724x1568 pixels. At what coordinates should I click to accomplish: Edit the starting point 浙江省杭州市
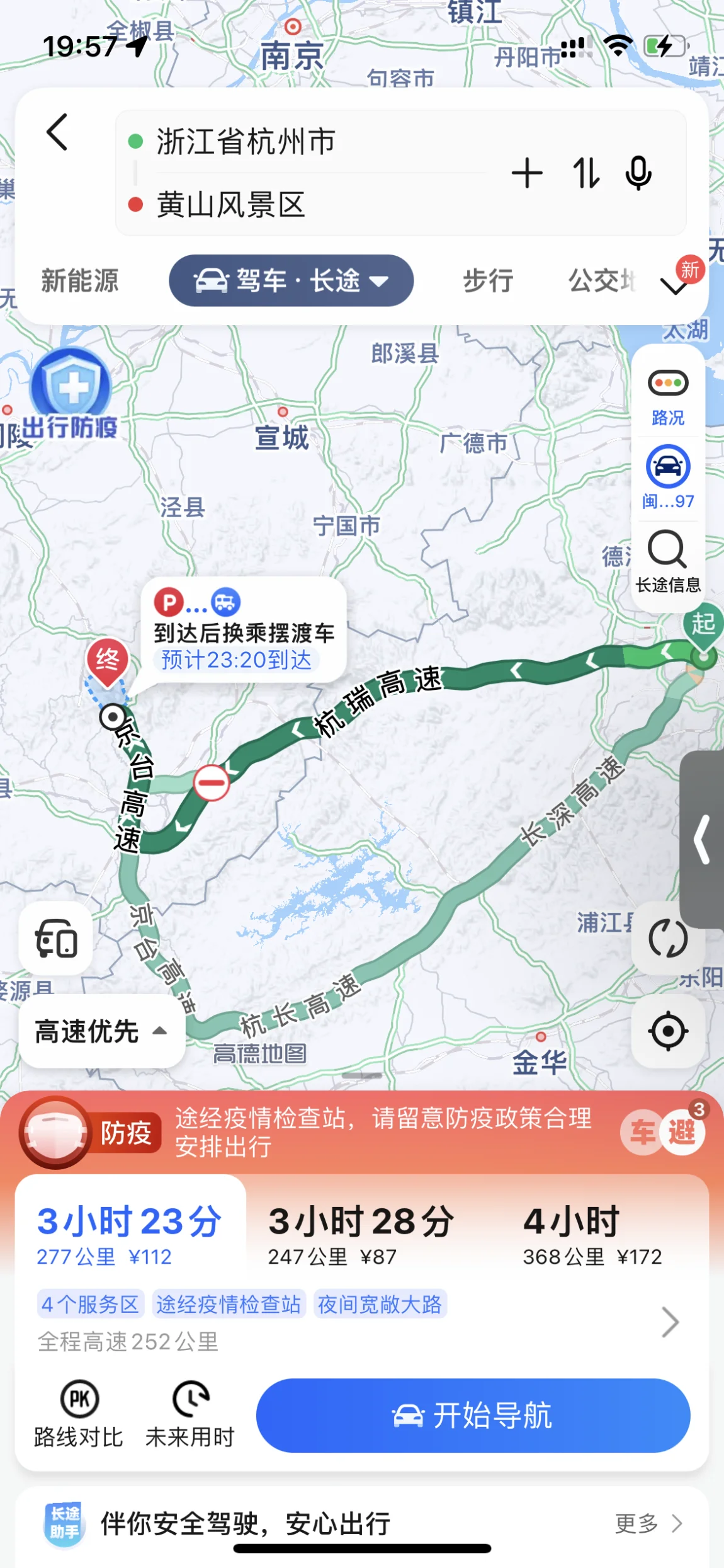[246, 142]
